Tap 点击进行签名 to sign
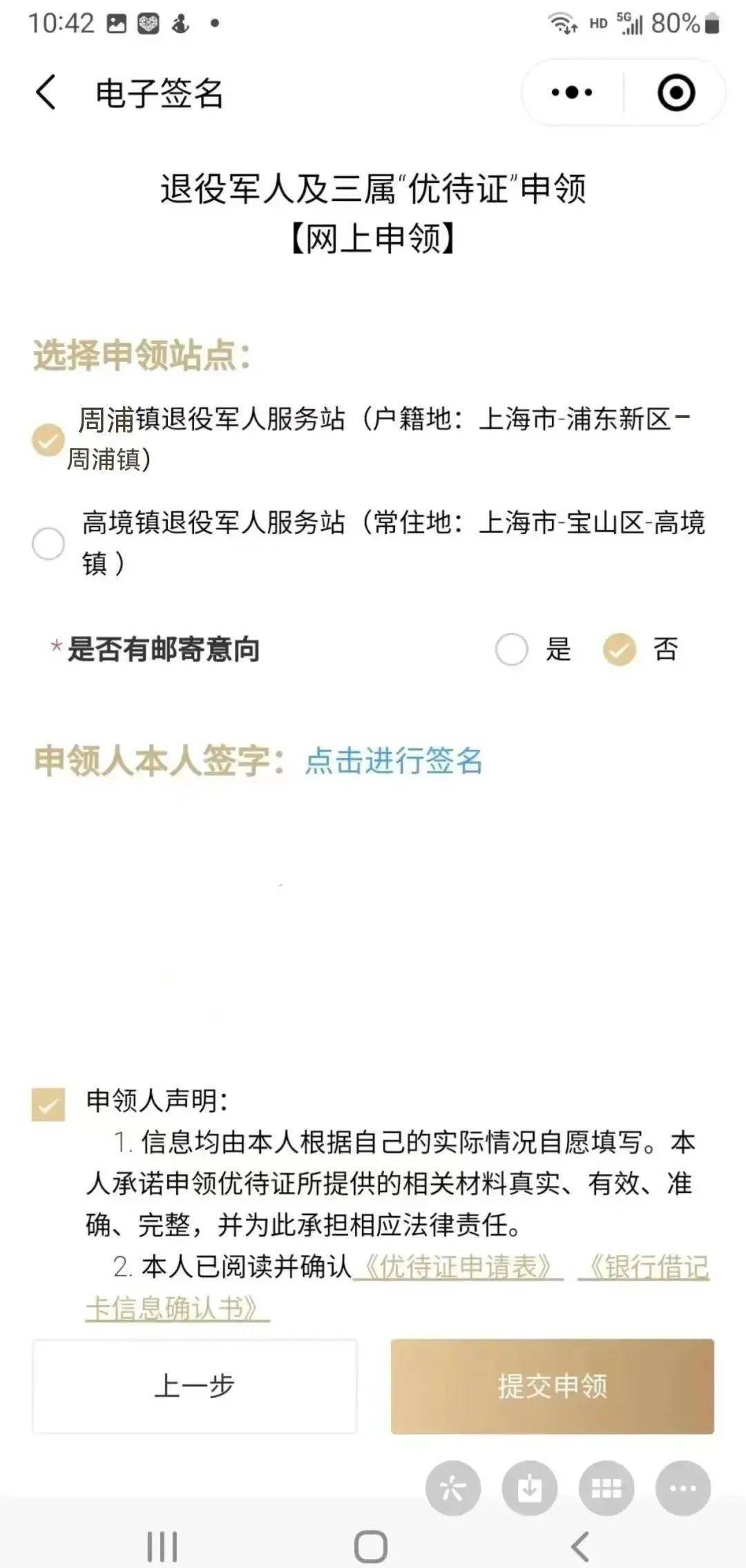Screen dimensions: 746x1568 point(394,761)
